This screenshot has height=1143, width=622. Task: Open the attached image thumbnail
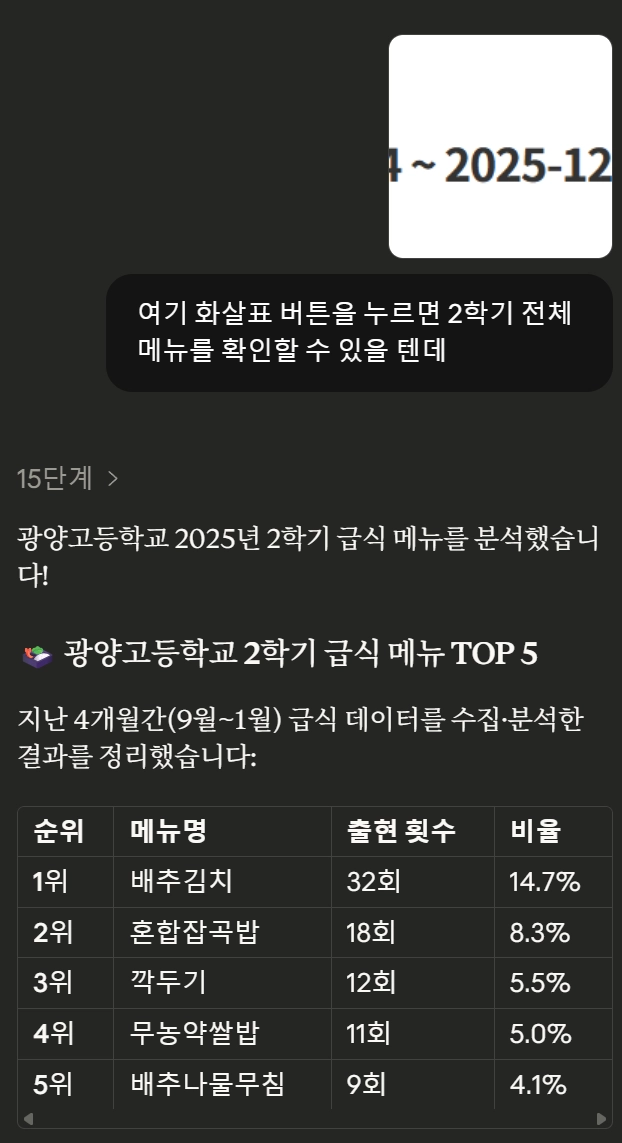(500, 147)
